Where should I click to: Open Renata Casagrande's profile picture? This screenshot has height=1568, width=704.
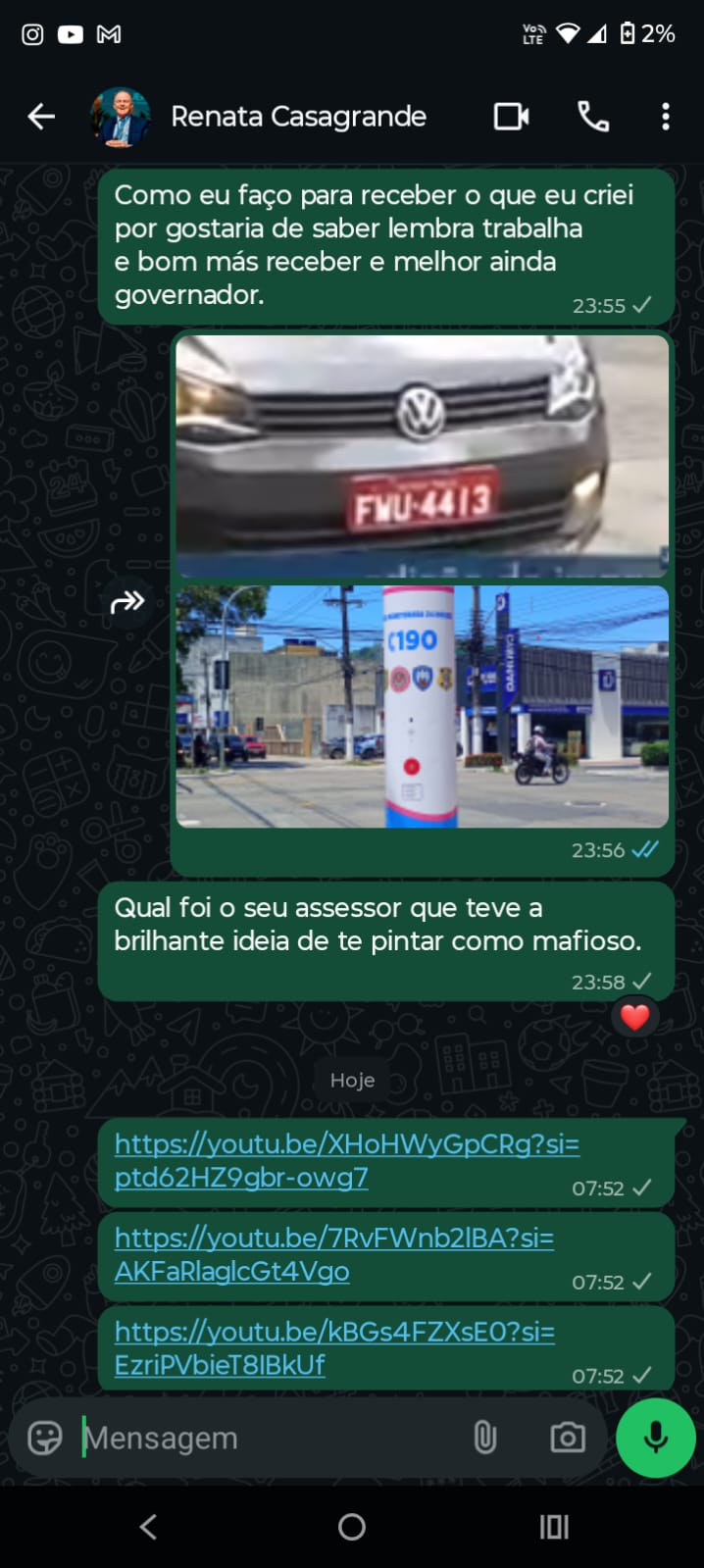coord(121,118)
